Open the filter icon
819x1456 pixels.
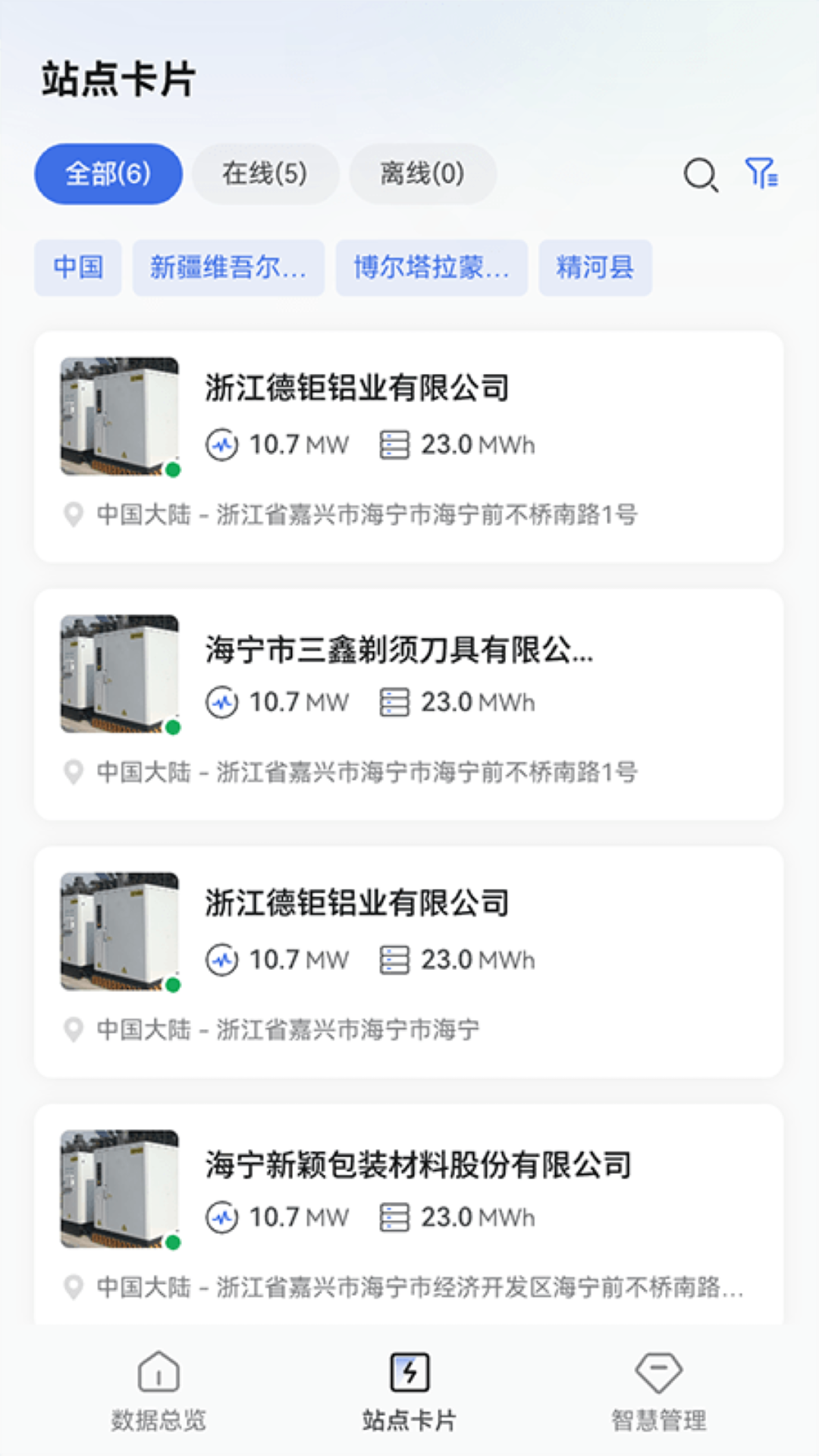[761, 174]
